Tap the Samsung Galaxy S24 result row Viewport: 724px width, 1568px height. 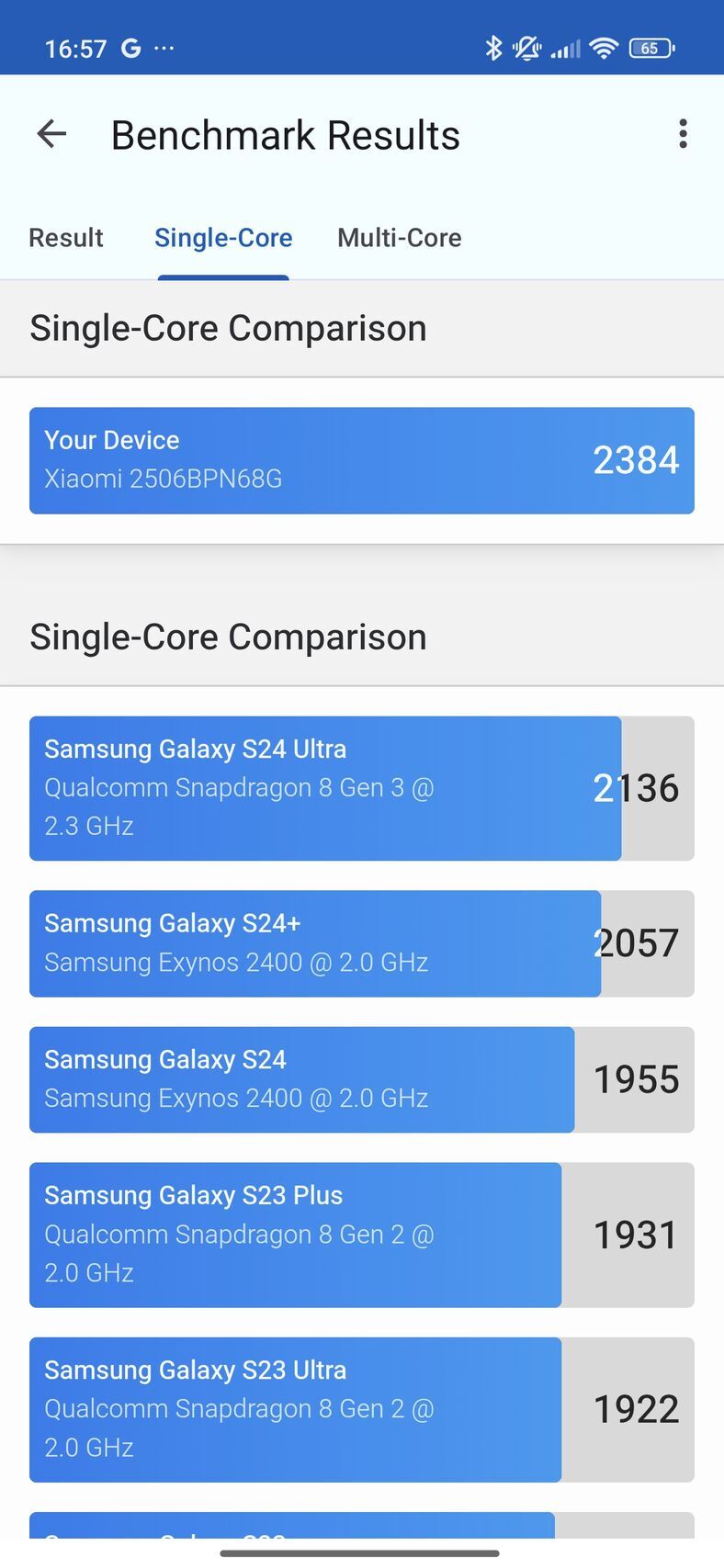coord(362,1079)
